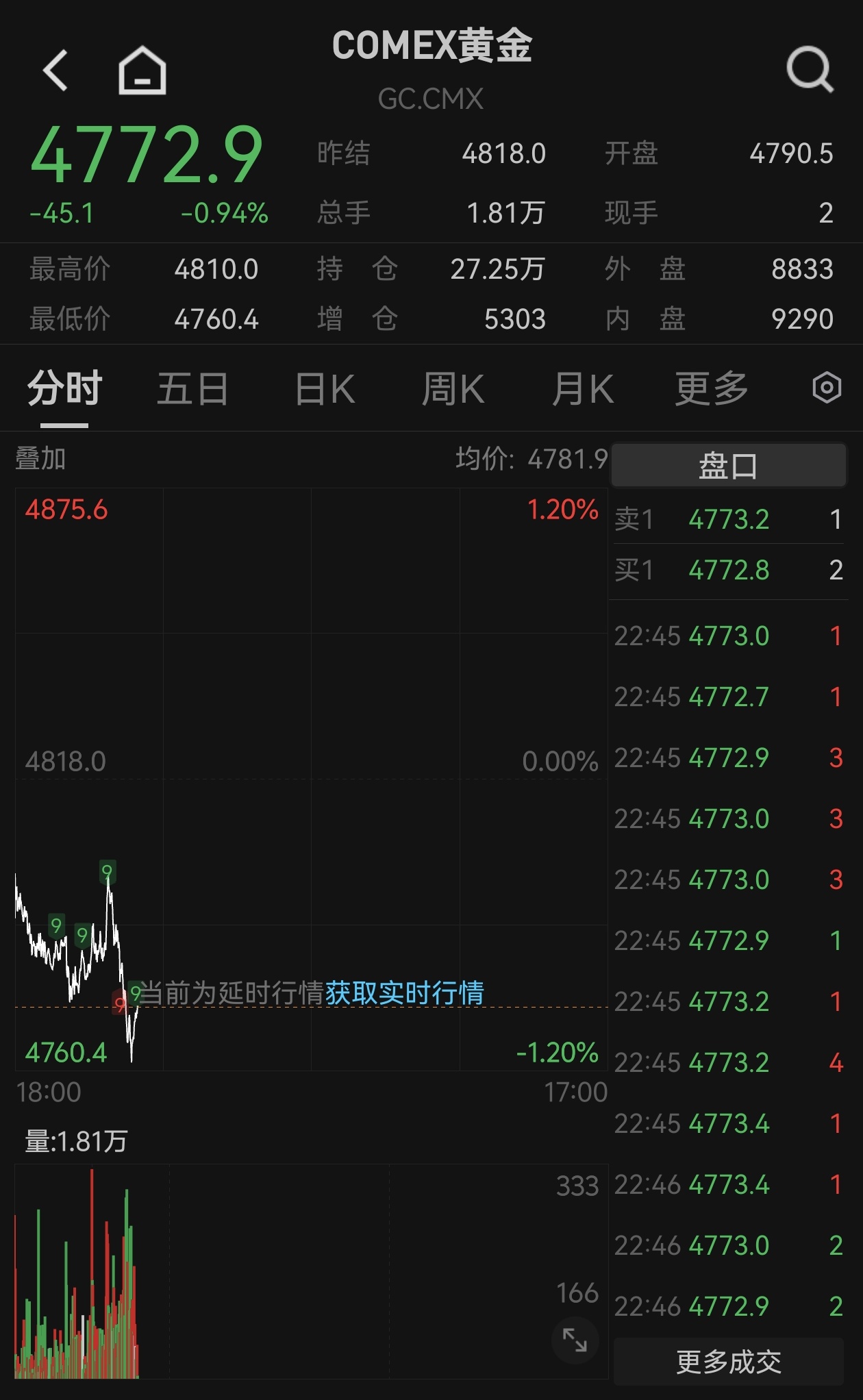Show the 月K chart tab
This screenshot has width=863, height=1400.
[582, 389]
